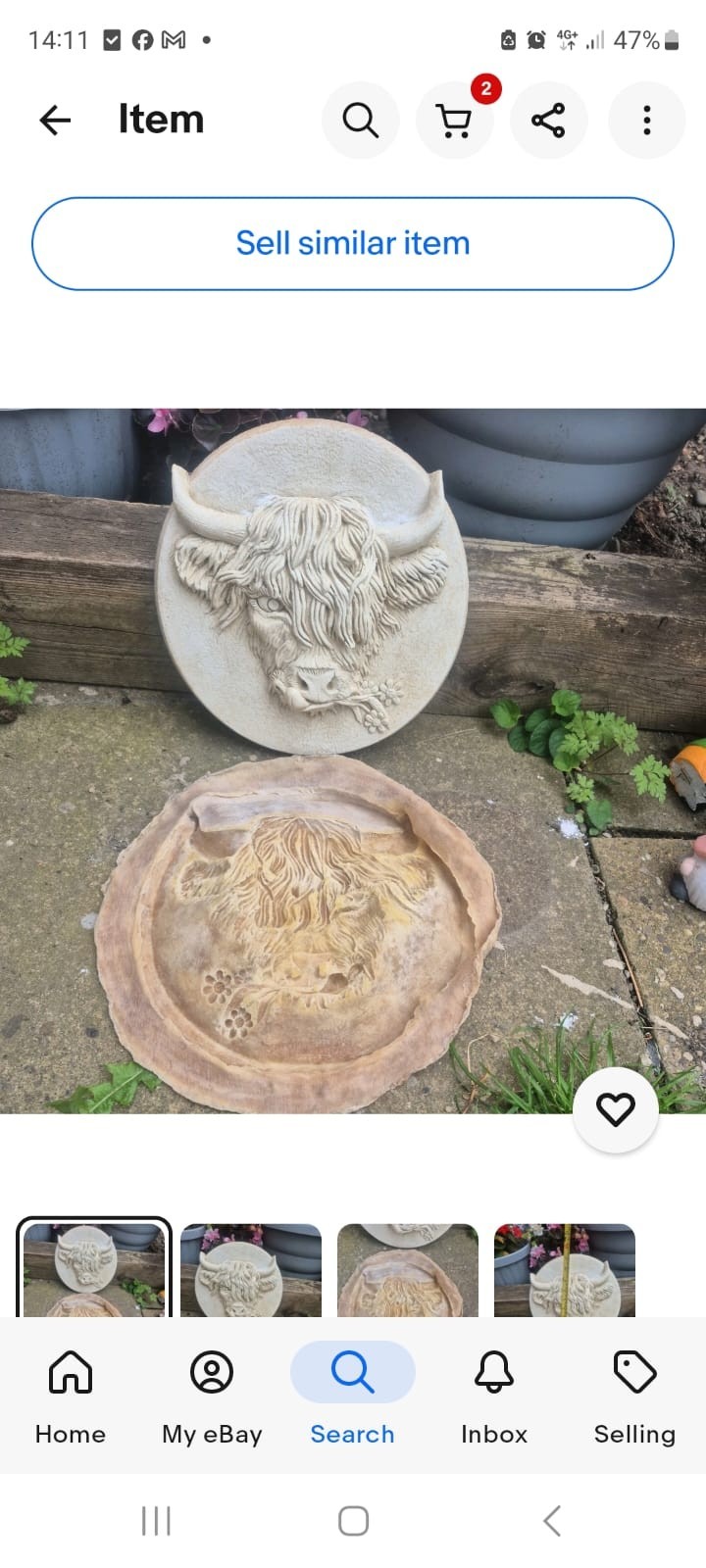The width and height of the screenshot is (706, 1568).
Task: Open the shopping cart
Action: [x=454, y=121]
